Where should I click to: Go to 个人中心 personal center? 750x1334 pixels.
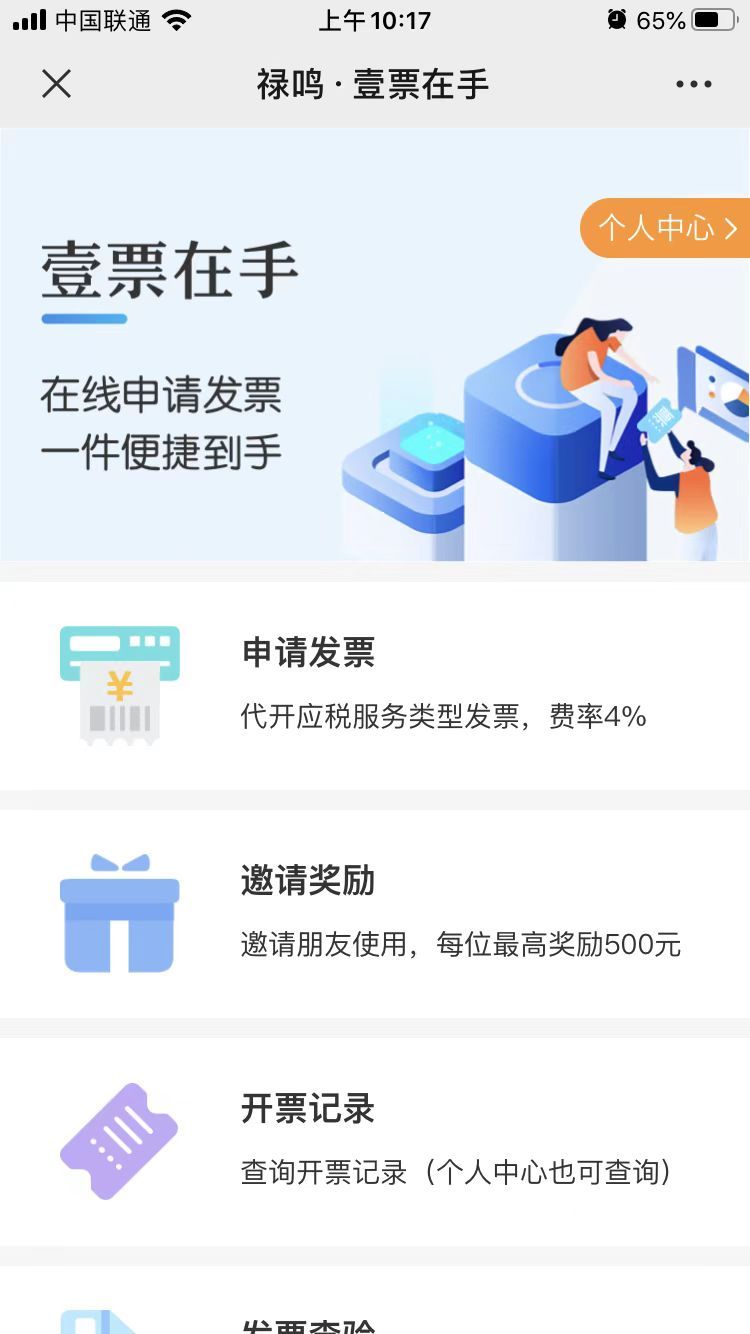click(667, 228)
